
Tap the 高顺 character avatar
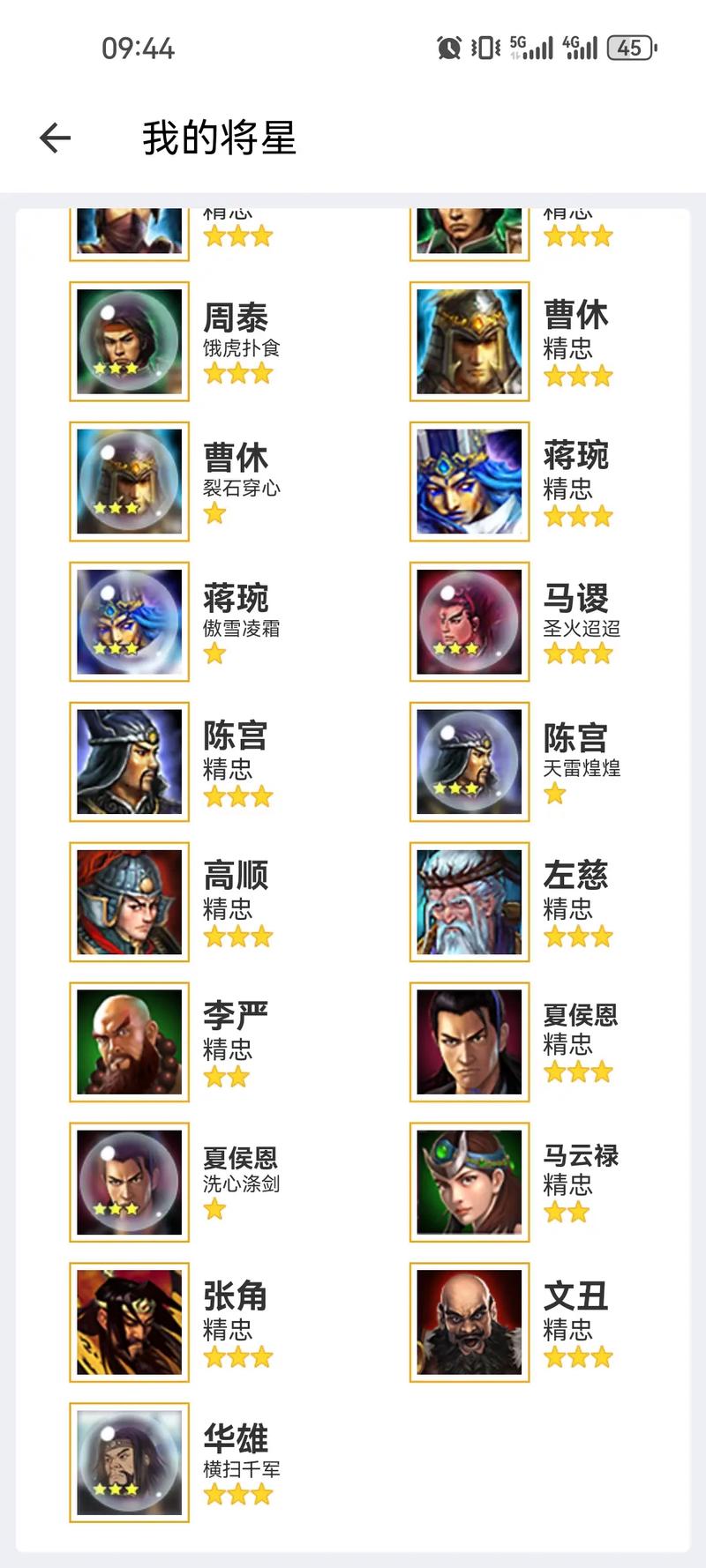pyautogui.click(x=128, y=901)
